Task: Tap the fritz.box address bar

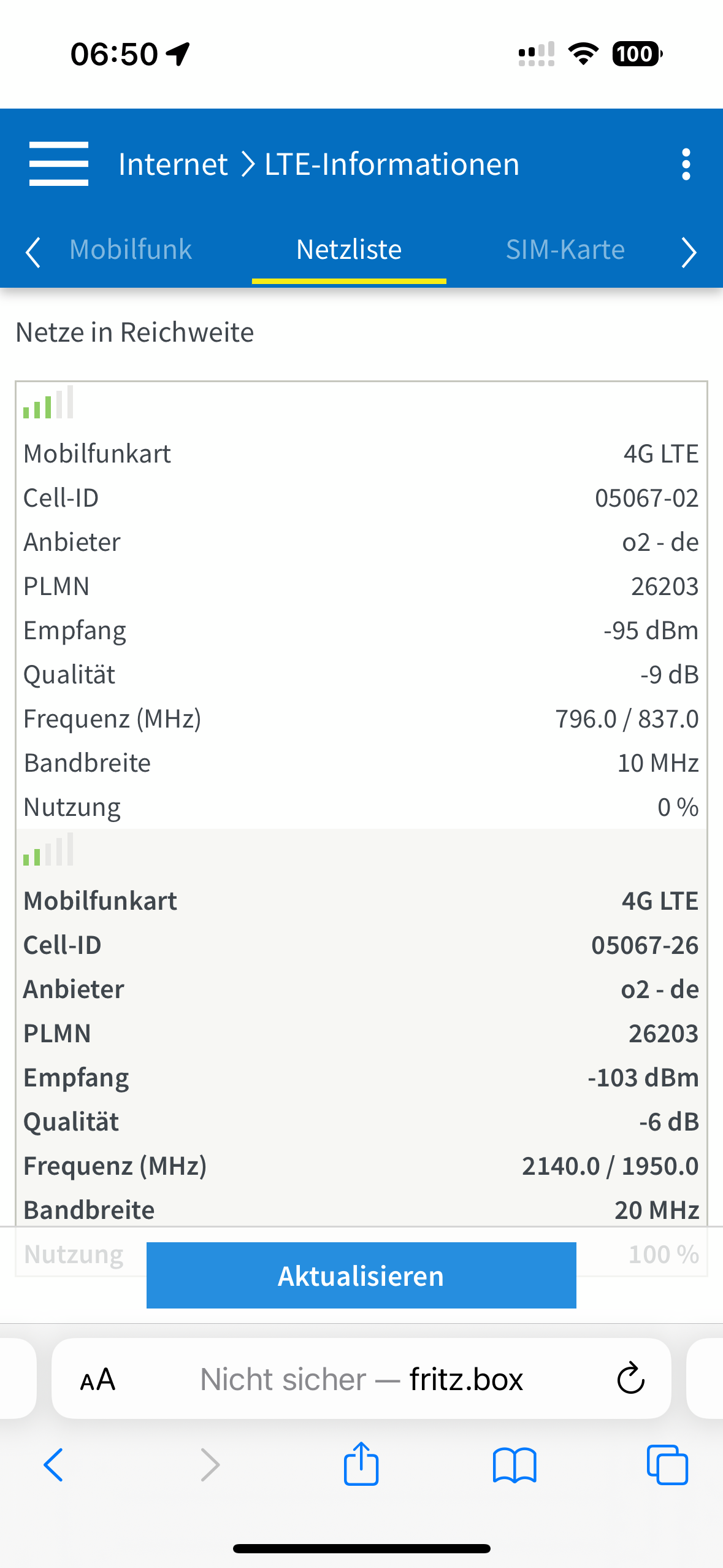Action: click(361, 1378)
